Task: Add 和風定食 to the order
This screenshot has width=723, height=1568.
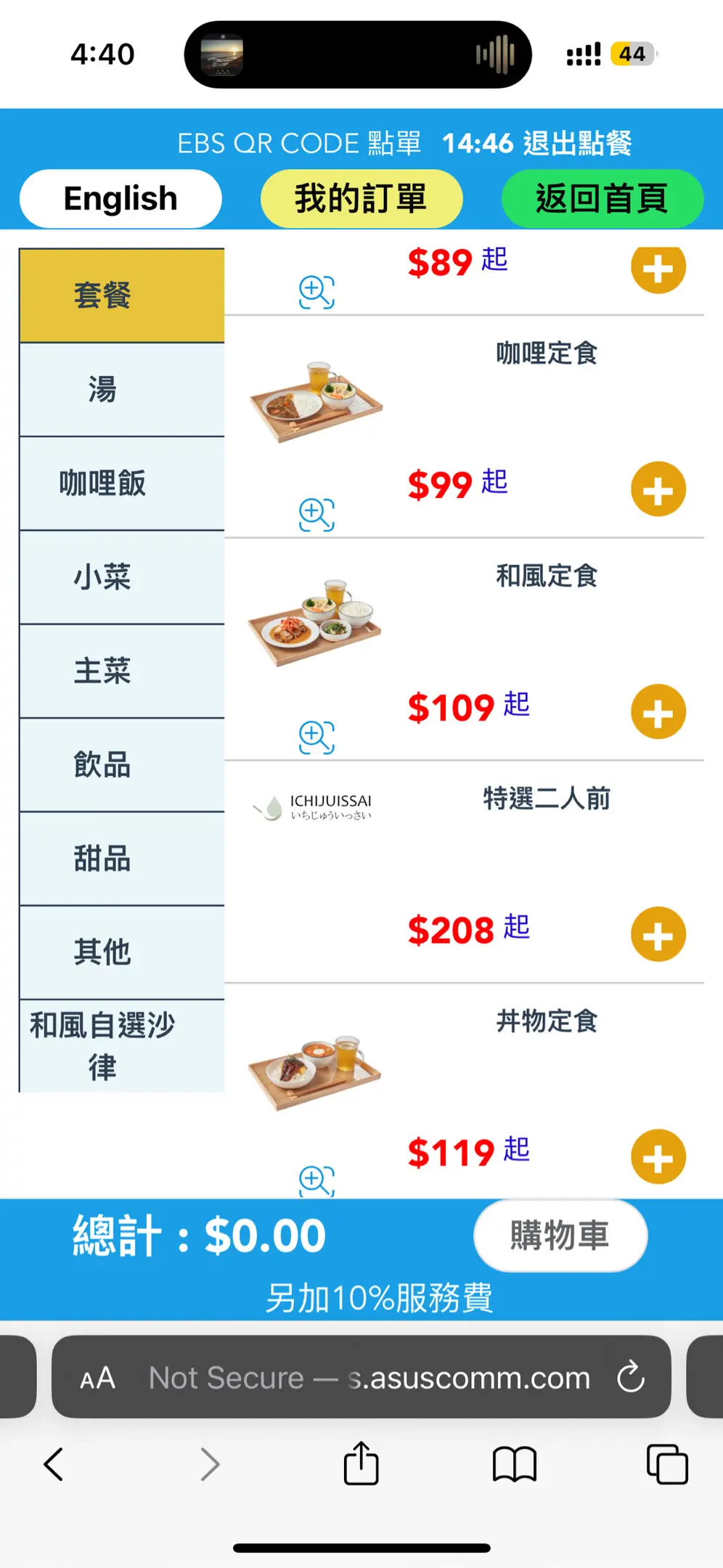Action: click(658, 712)
